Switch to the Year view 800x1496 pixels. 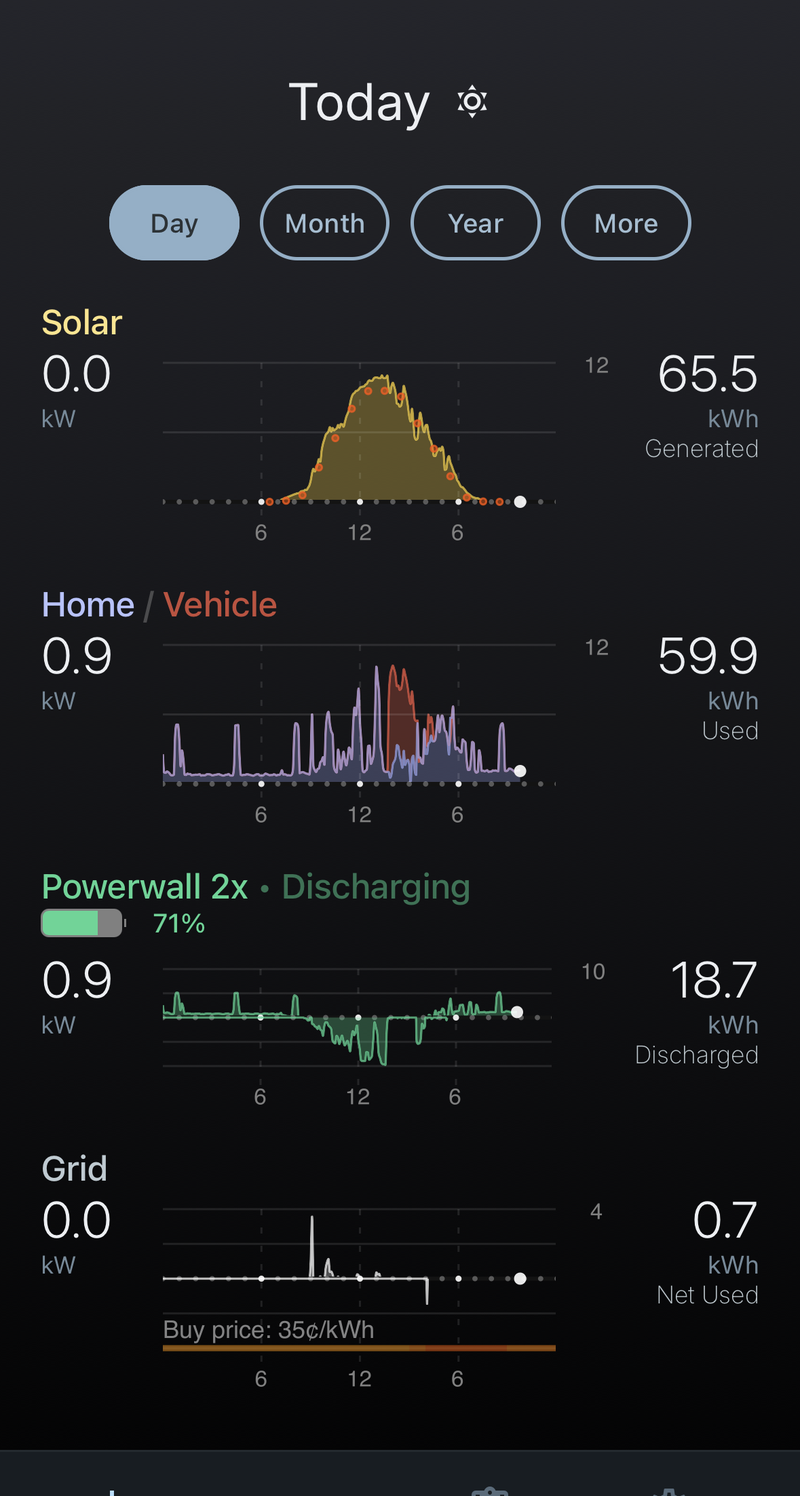[x=475, y=223]
